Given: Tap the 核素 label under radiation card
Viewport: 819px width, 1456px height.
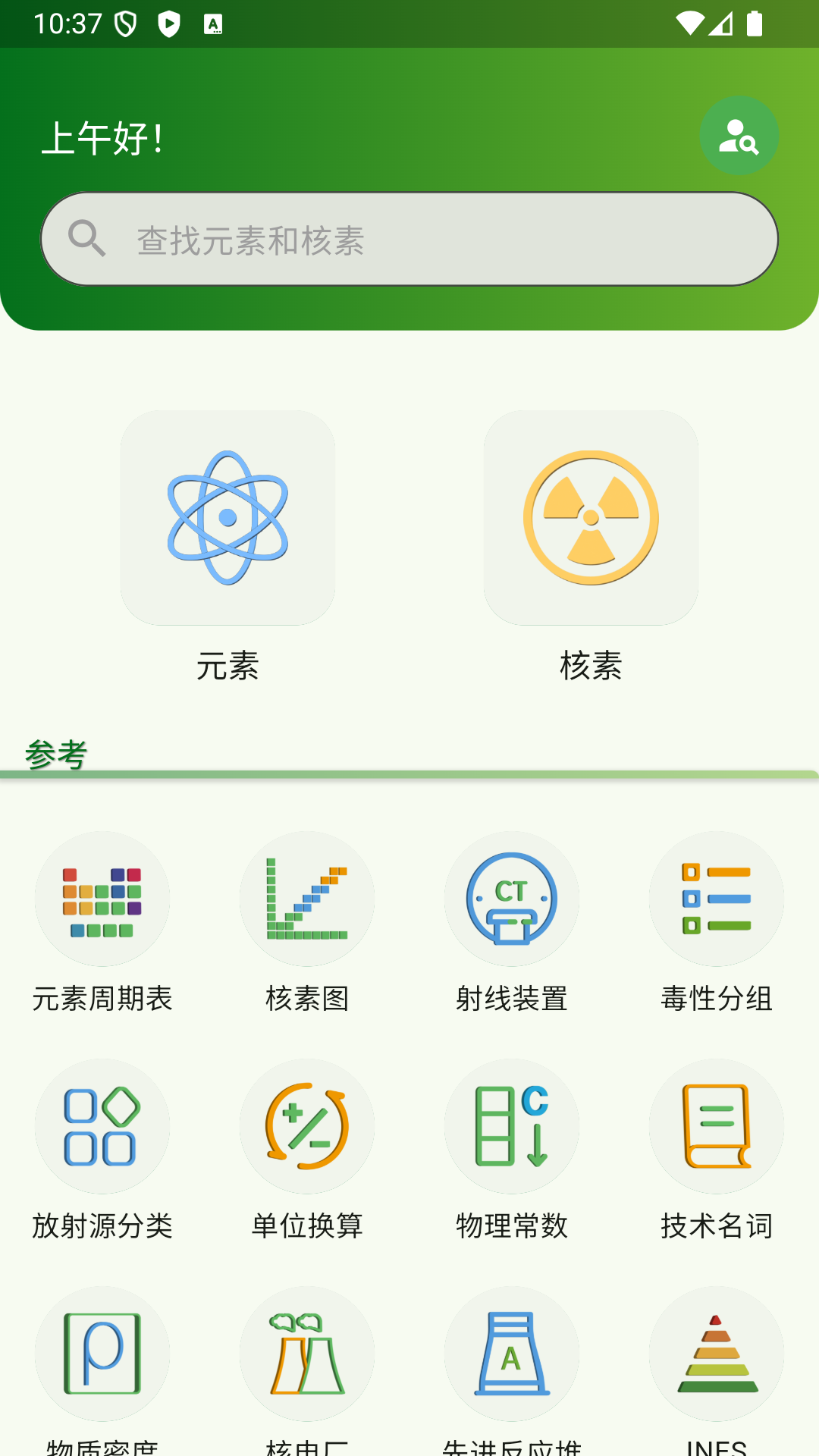Looking at the screenshot, I should (590, 666).
